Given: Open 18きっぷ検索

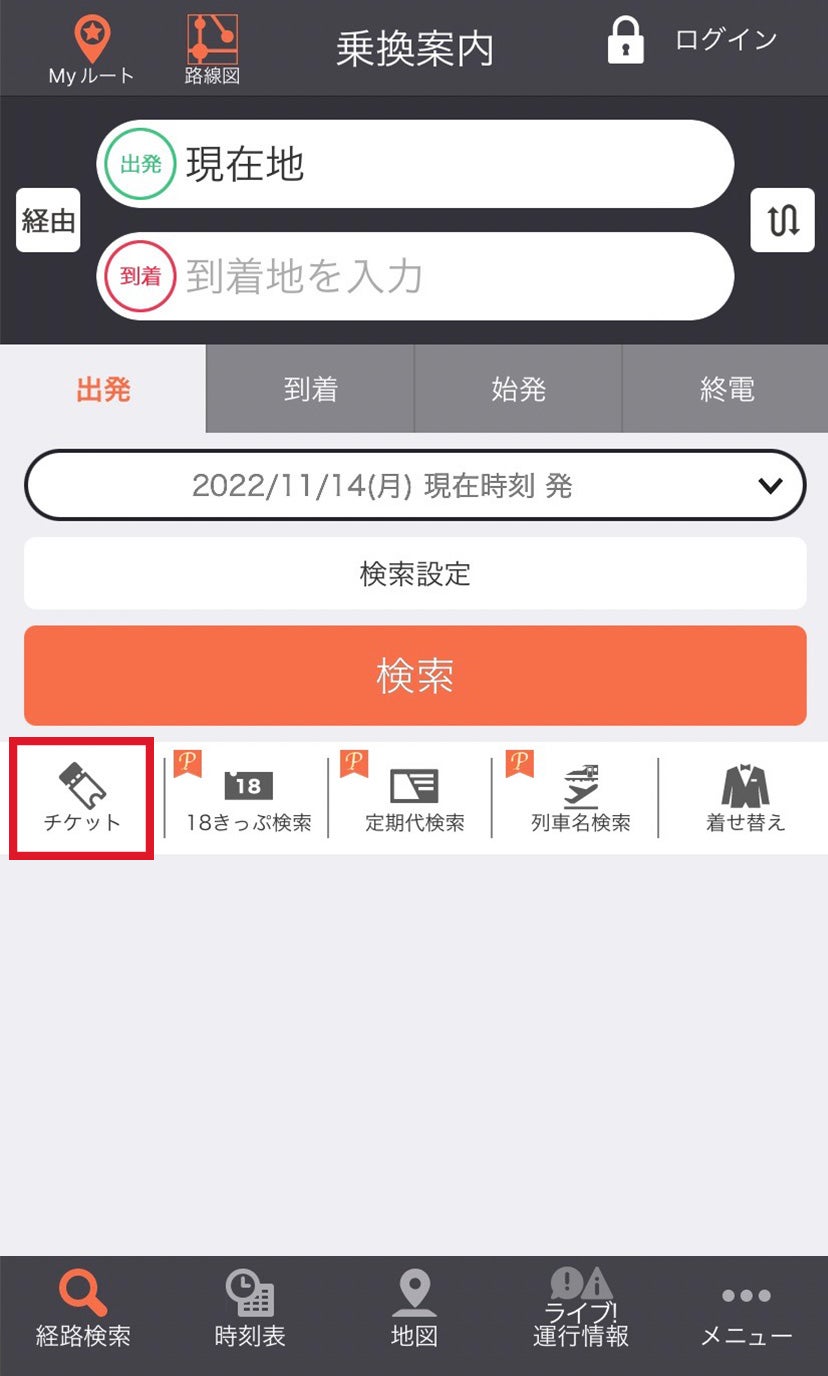Looking at the screenshot, I should click(x=248, y=798).
